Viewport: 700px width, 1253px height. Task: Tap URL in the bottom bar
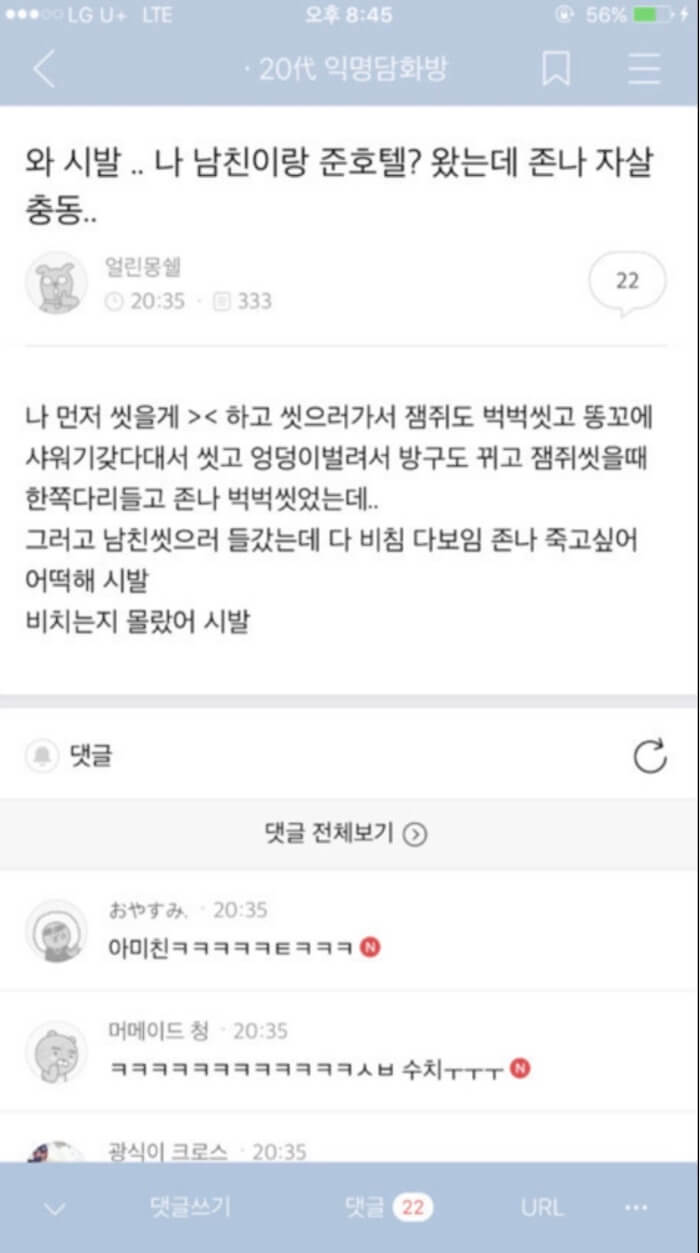point(542,1207)
